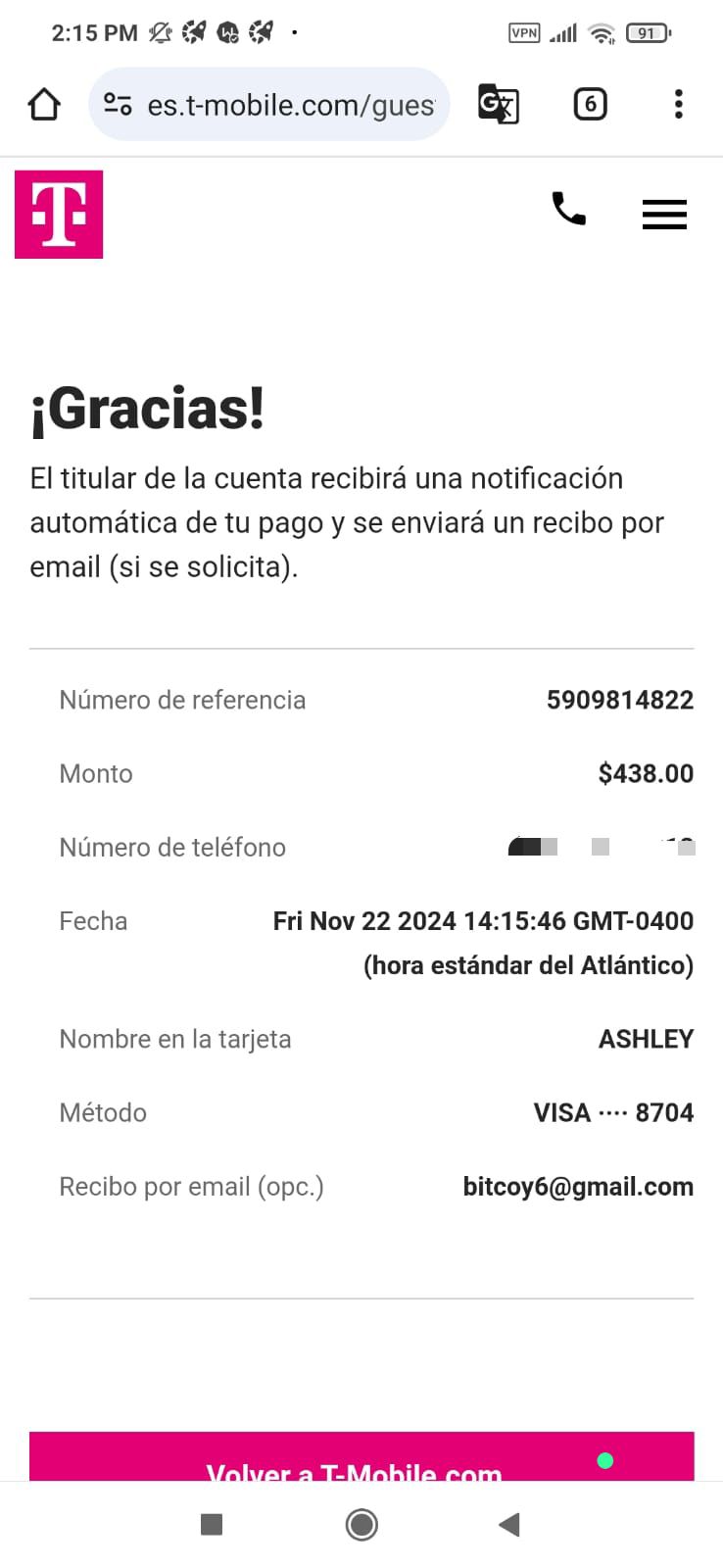
Task: Go to the browser home page
Action: tap(44, 104)
